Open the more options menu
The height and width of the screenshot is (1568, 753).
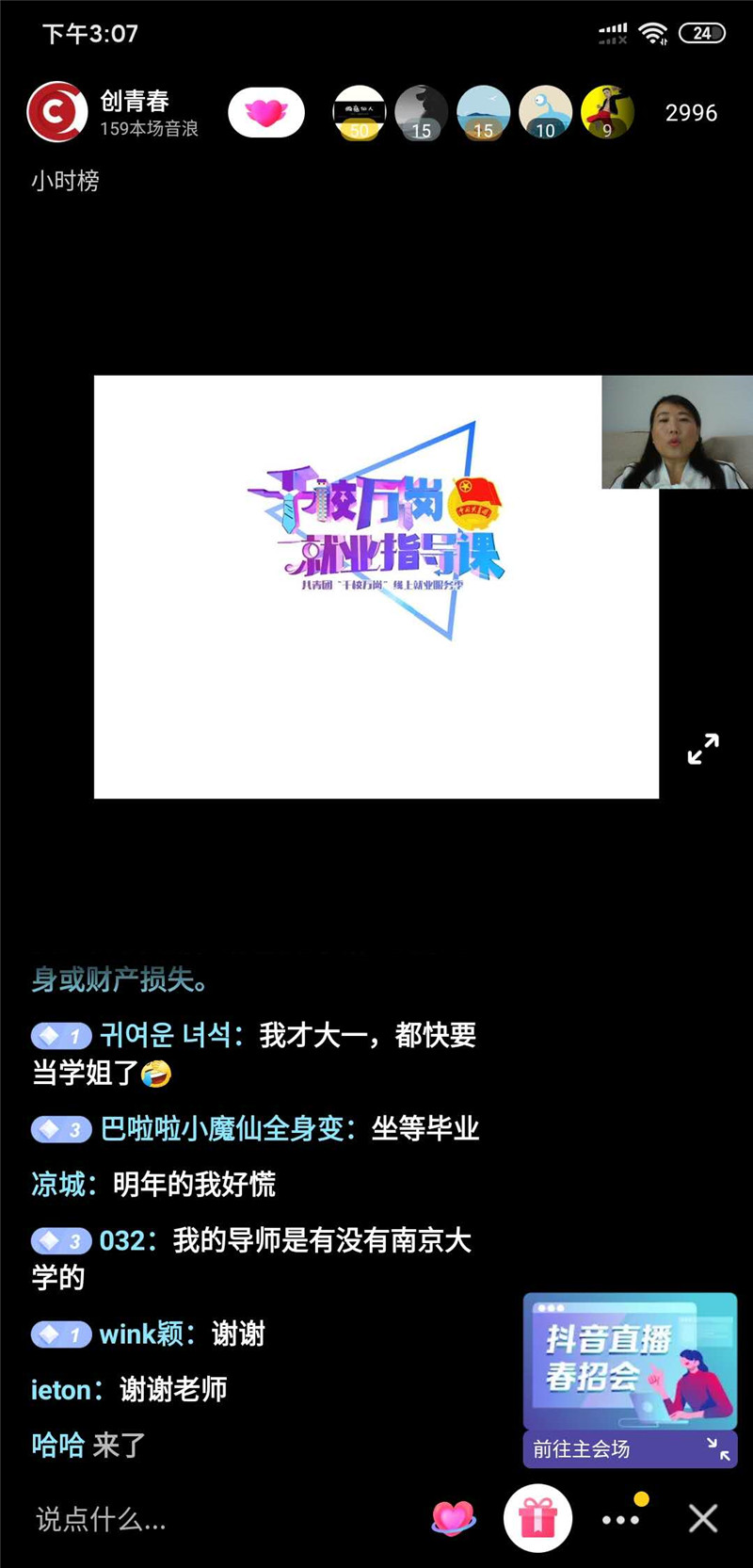[620, 1518]
